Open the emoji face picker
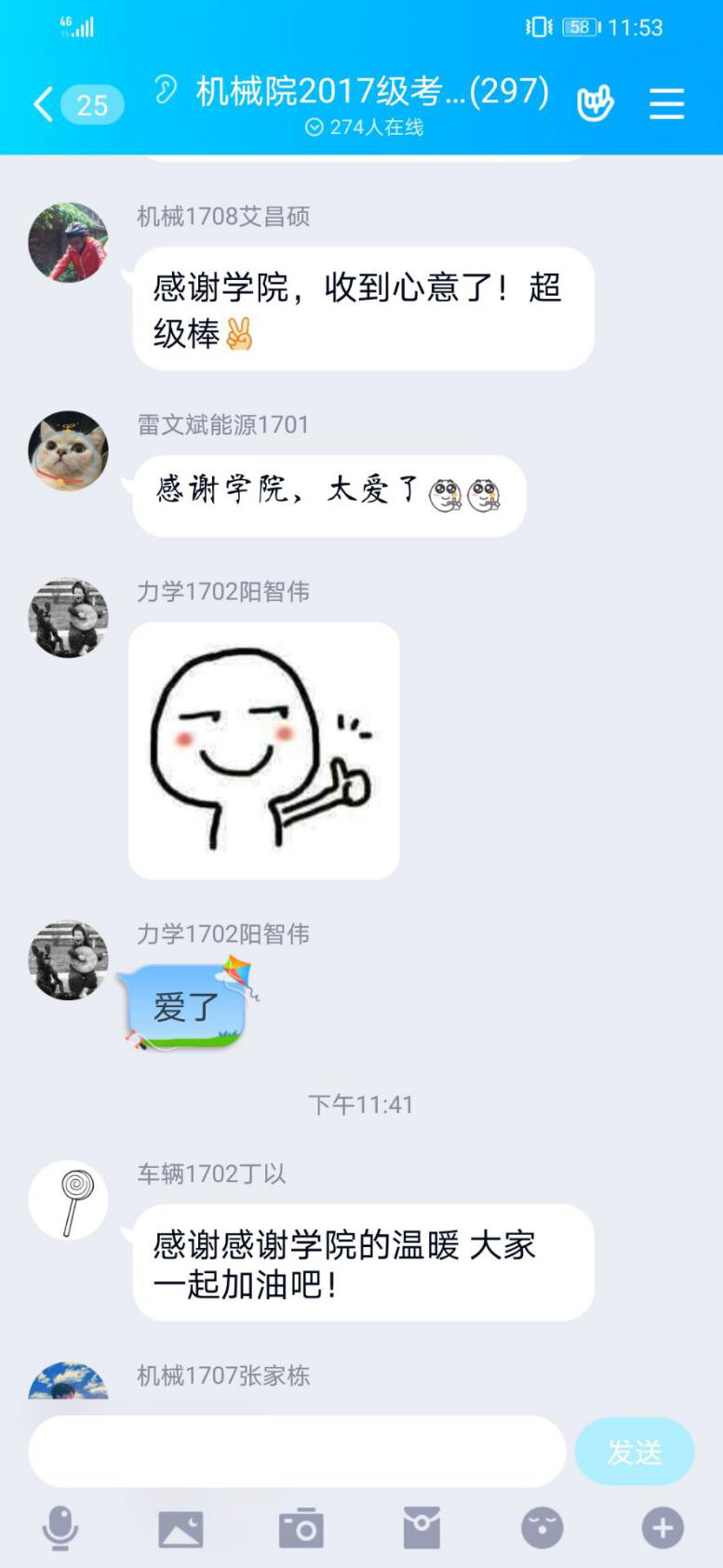723x1568 pixels. coord(542,1528)
